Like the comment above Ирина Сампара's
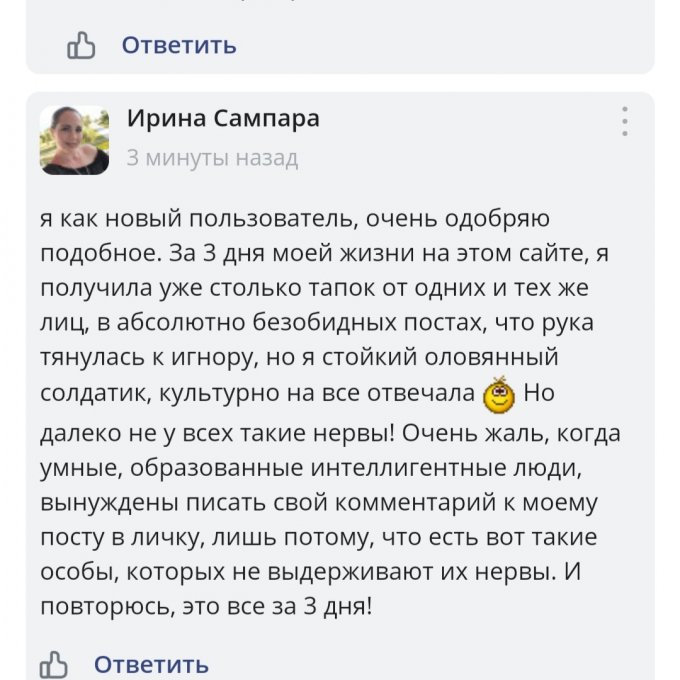 80,46
